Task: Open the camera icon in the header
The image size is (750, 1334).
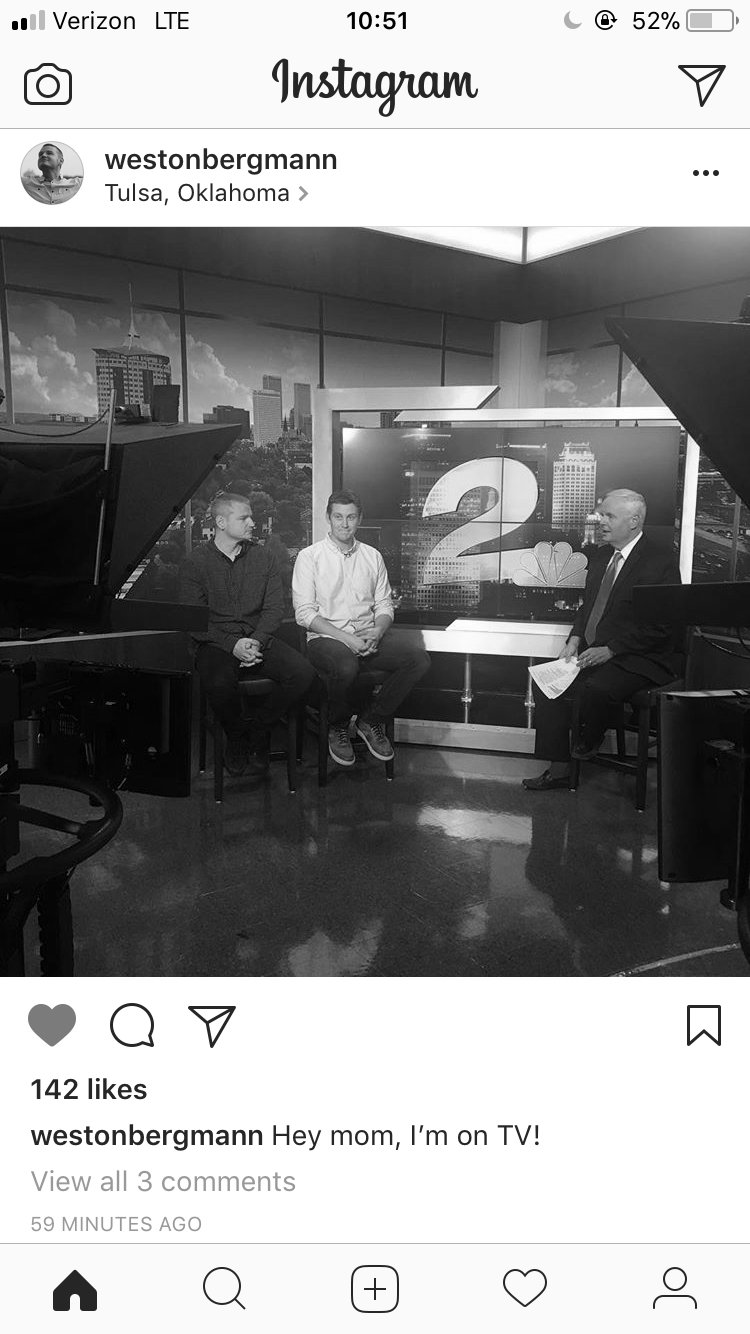Action: click(48, 85)
